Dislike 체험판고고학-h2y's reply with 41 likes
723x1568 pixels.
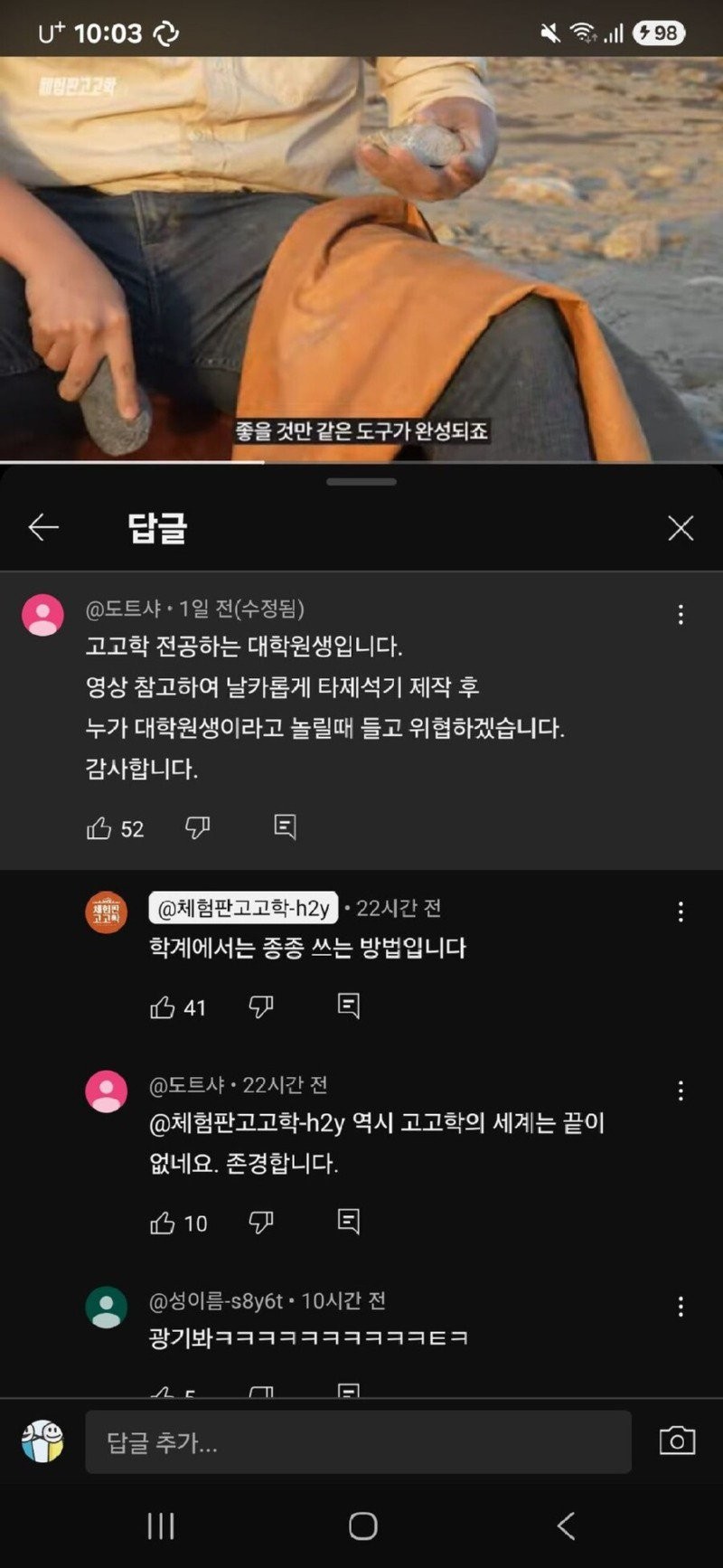(x=260, y=1006)
